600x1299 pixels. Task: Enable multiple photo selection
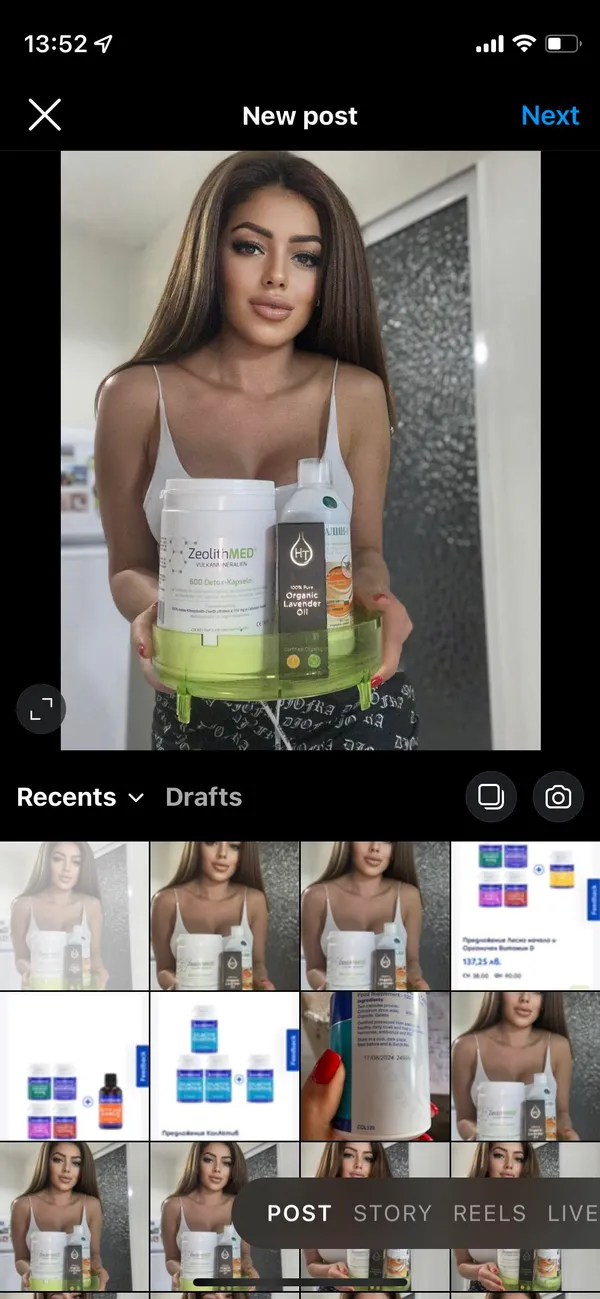click(491, 797)
